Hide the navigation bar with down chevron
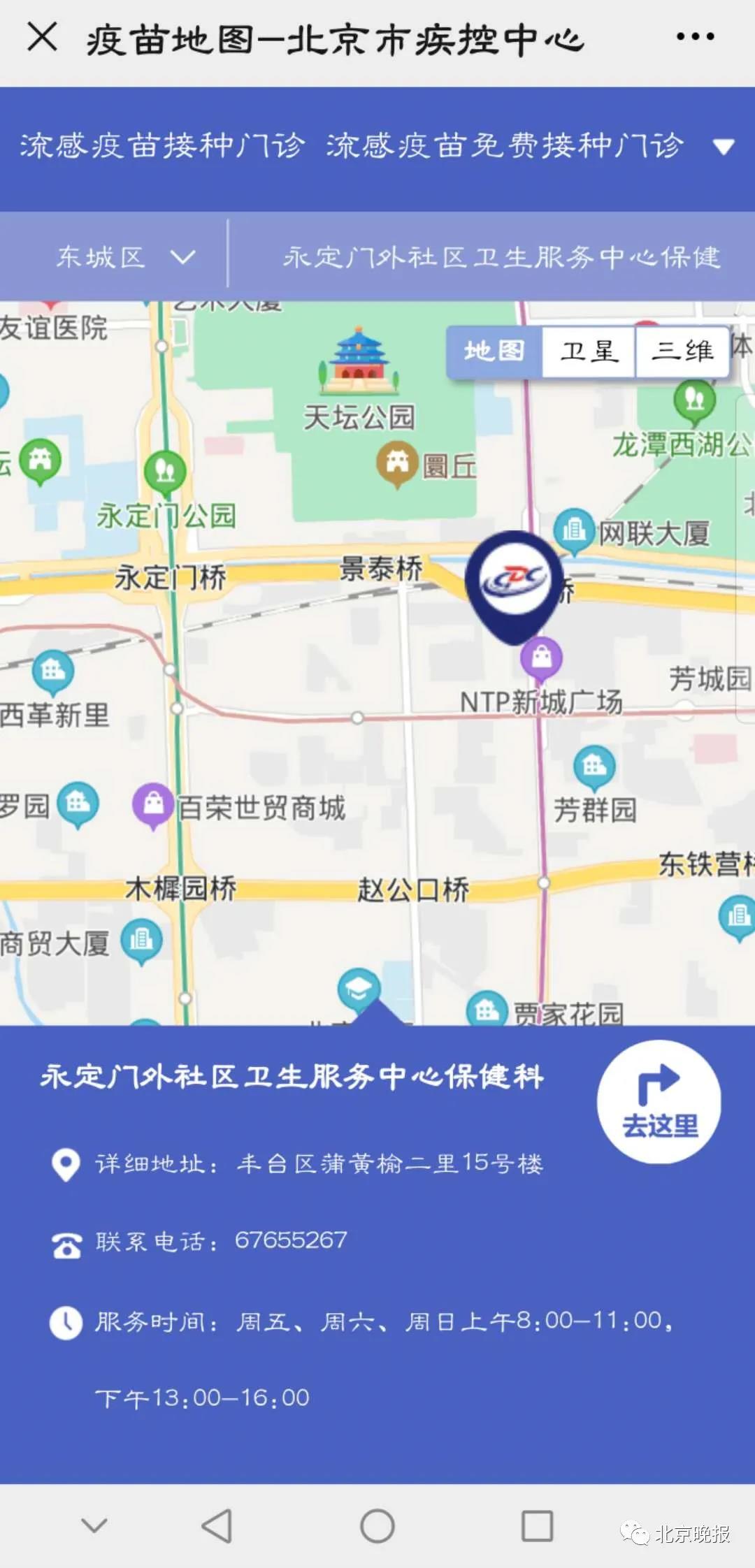The width and height of the screenshot is (755, 1568). [x=94, y=1525]
